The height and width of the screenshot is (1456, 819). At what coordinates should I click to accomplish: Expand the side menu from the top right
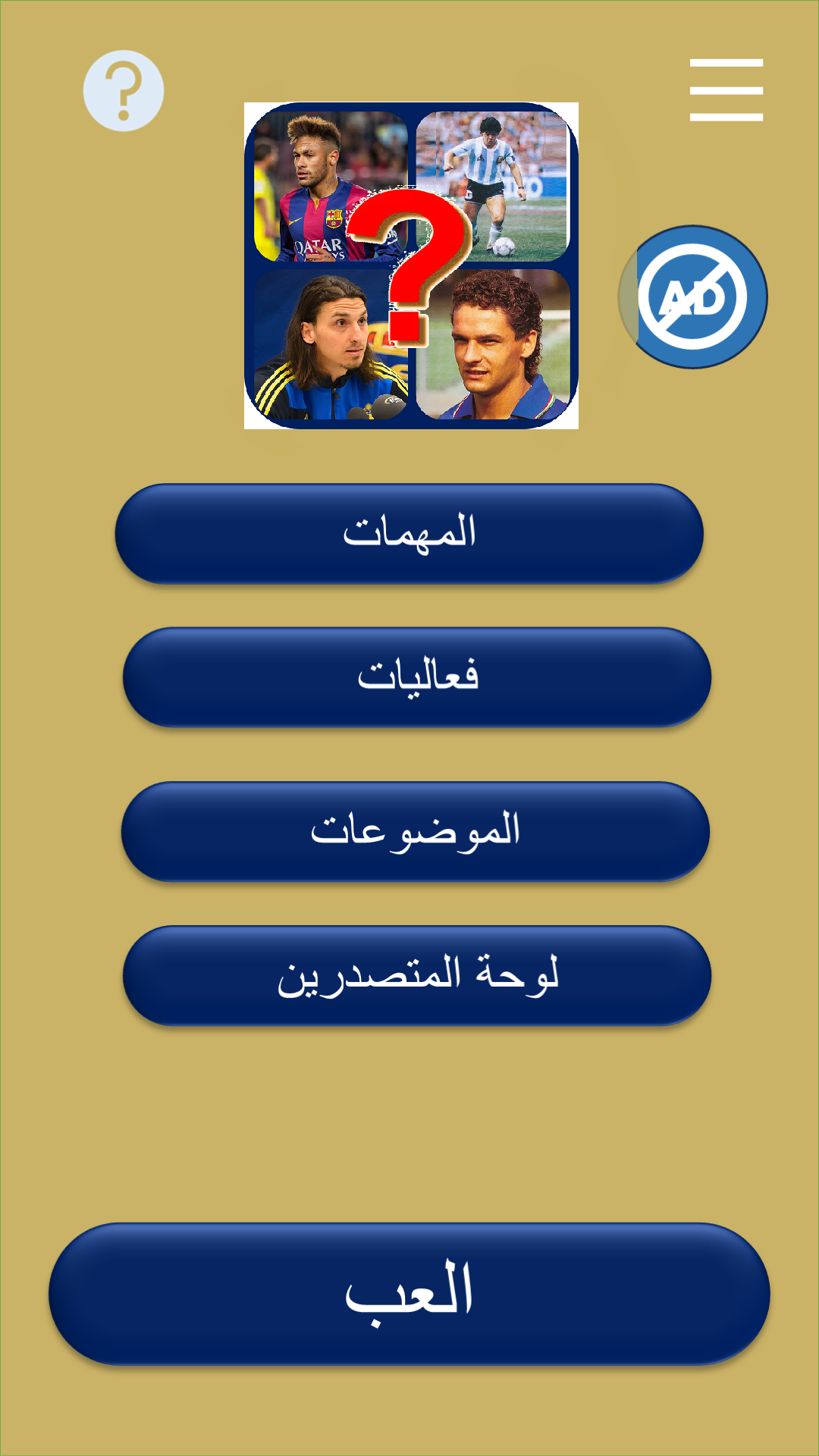pyautogui.click(x=726, y=89)
